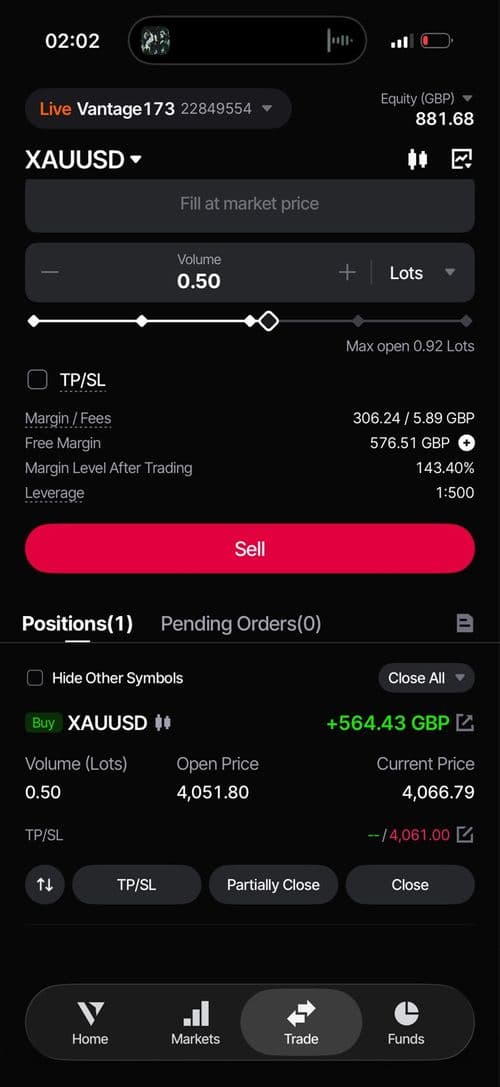
Task: Share the +564.43 GBP position profit
Action: point(465,723)
